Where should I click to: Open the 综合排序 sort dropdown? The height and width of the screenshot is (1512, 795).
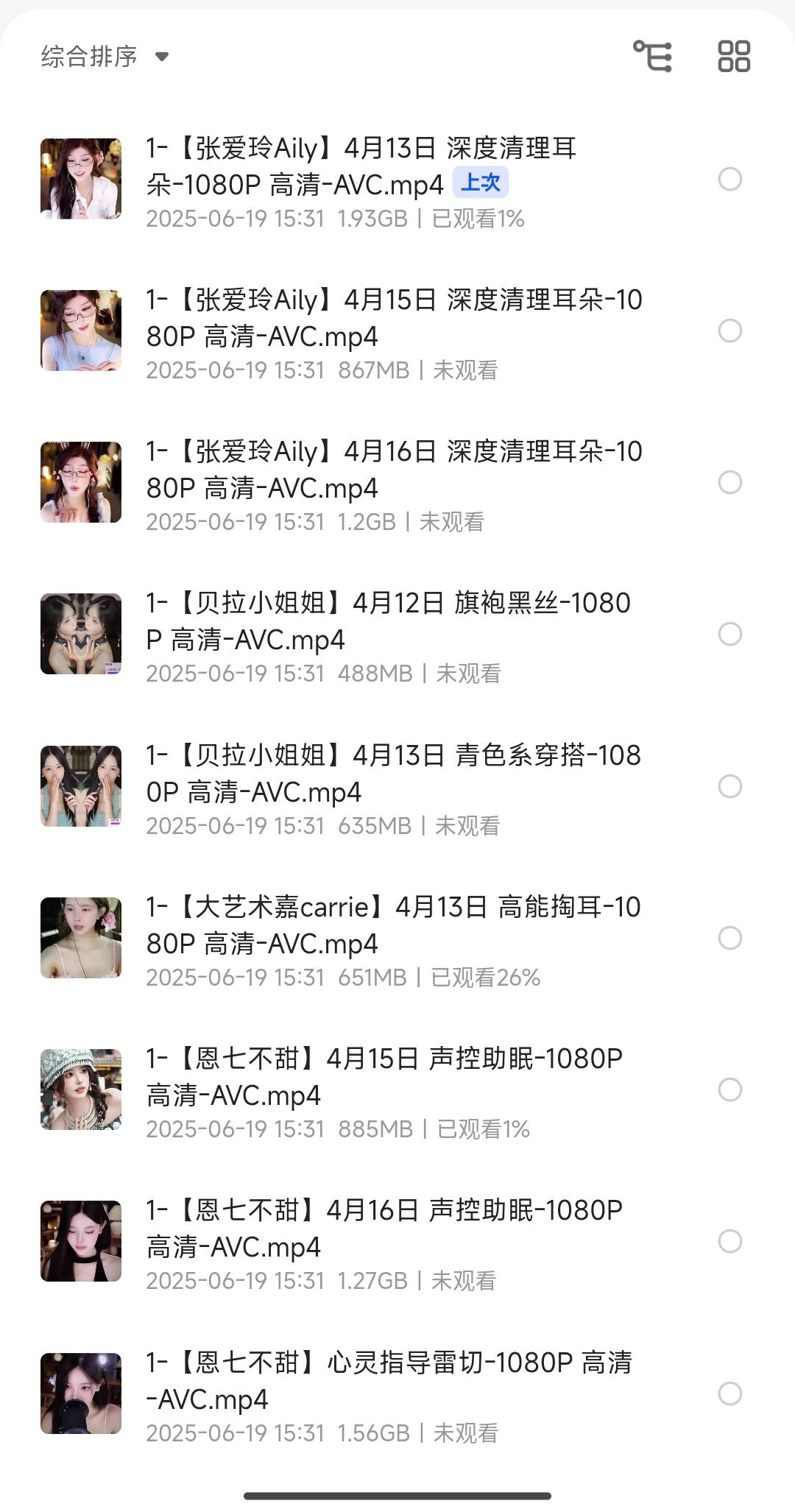(105, 56)
